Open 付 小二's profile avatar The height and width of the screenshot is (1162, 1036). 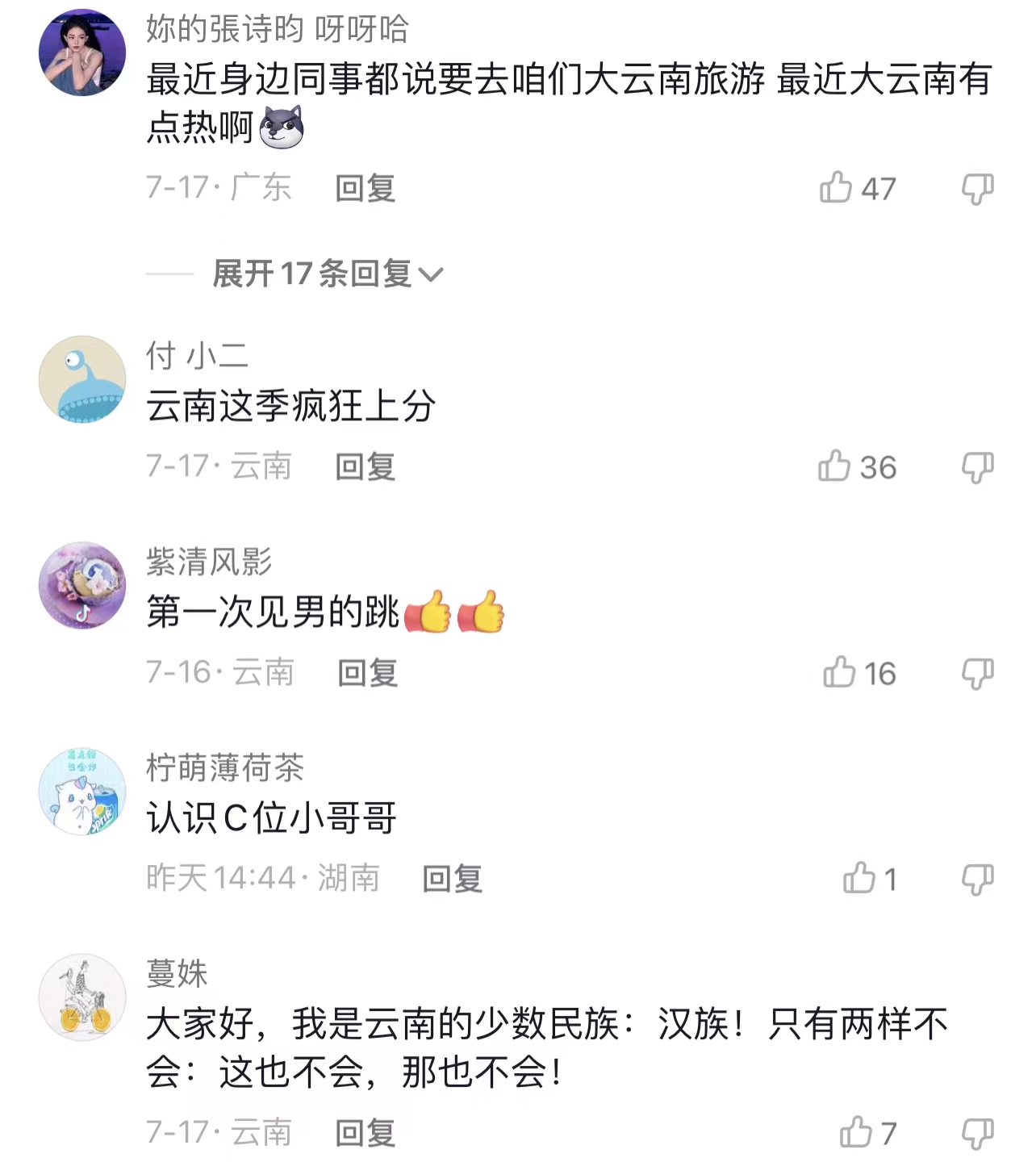tap(82, 379)
